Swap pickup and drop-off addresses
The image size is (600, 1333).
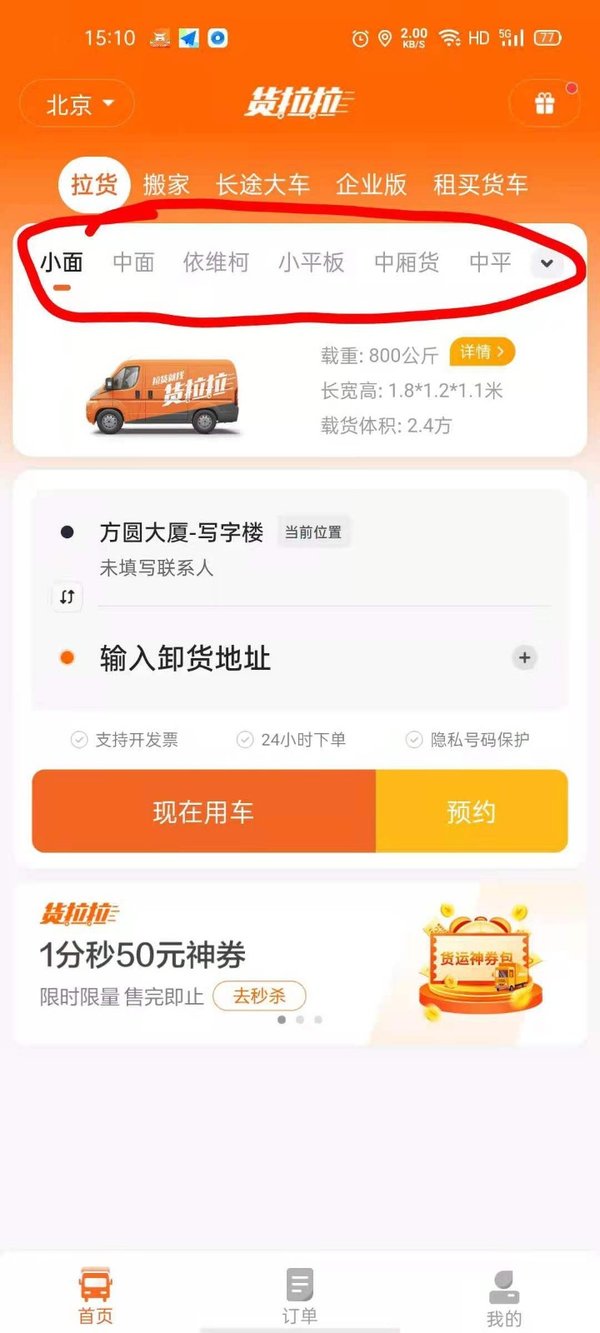[67, 597]
